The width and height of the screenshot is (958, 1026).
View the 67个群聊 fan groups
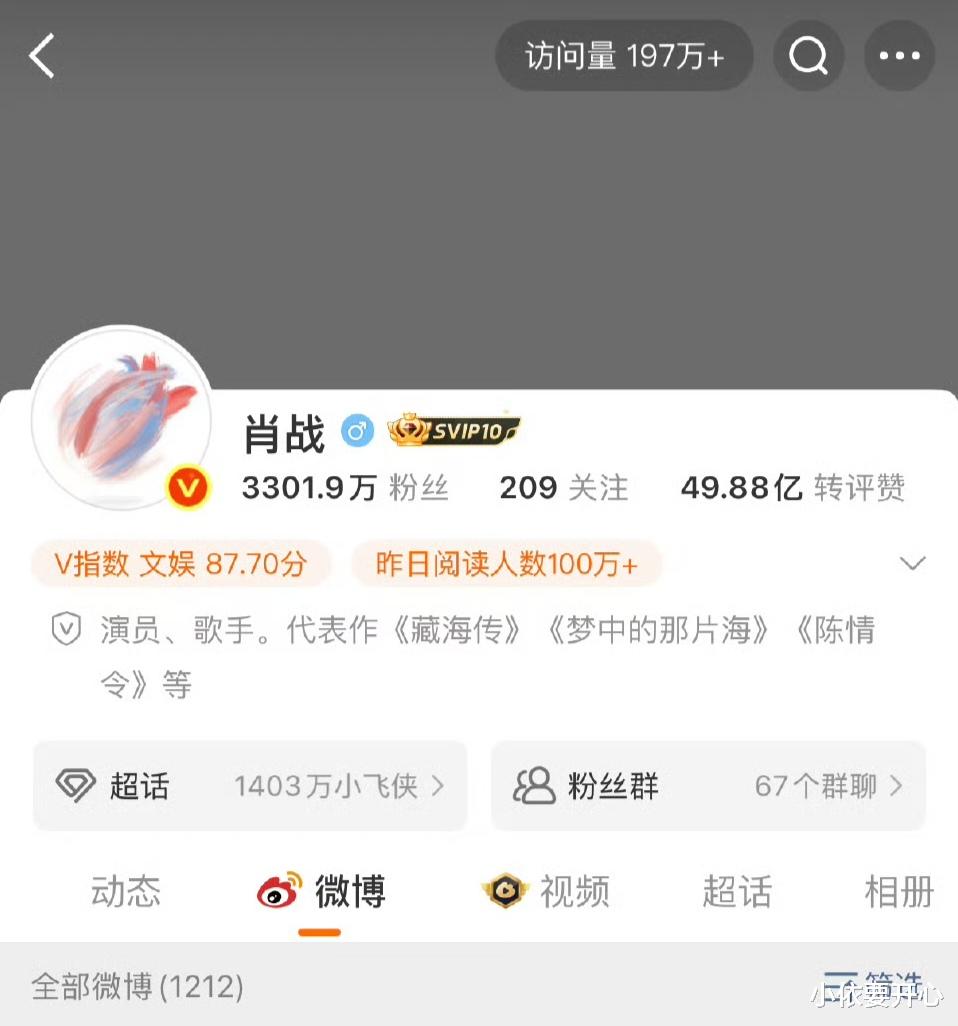pos(816,786)
